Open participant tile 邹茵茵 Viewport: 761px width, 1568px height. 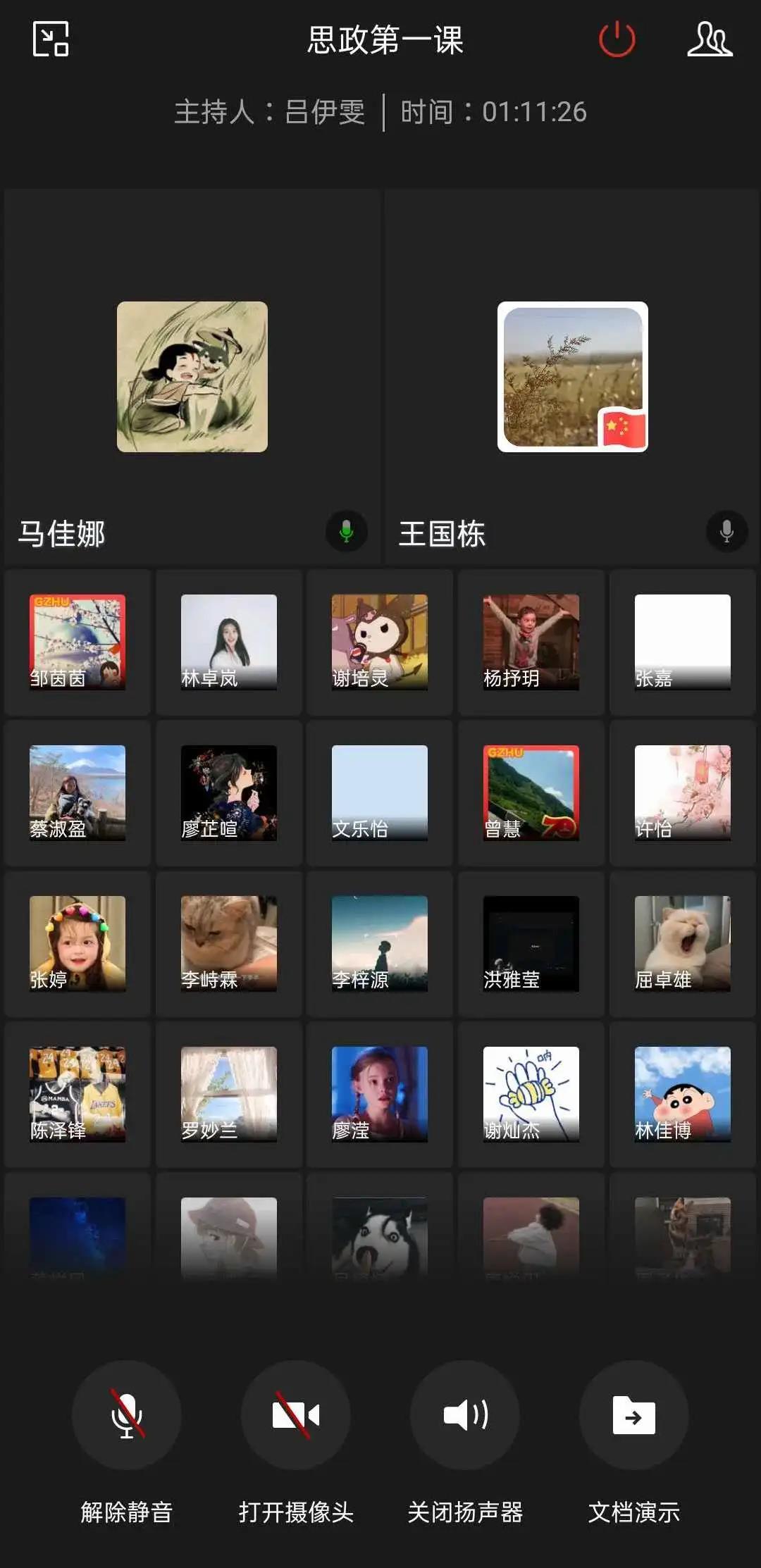pos(78,642)
